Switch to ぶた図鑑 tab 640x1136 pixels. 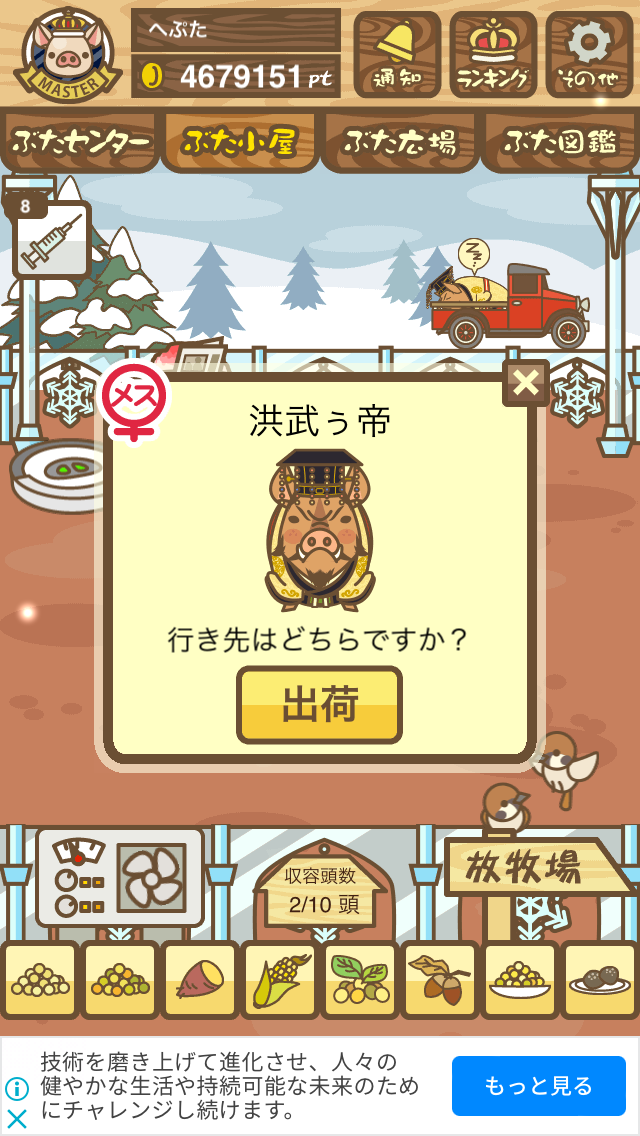click(x=560, y=142)
